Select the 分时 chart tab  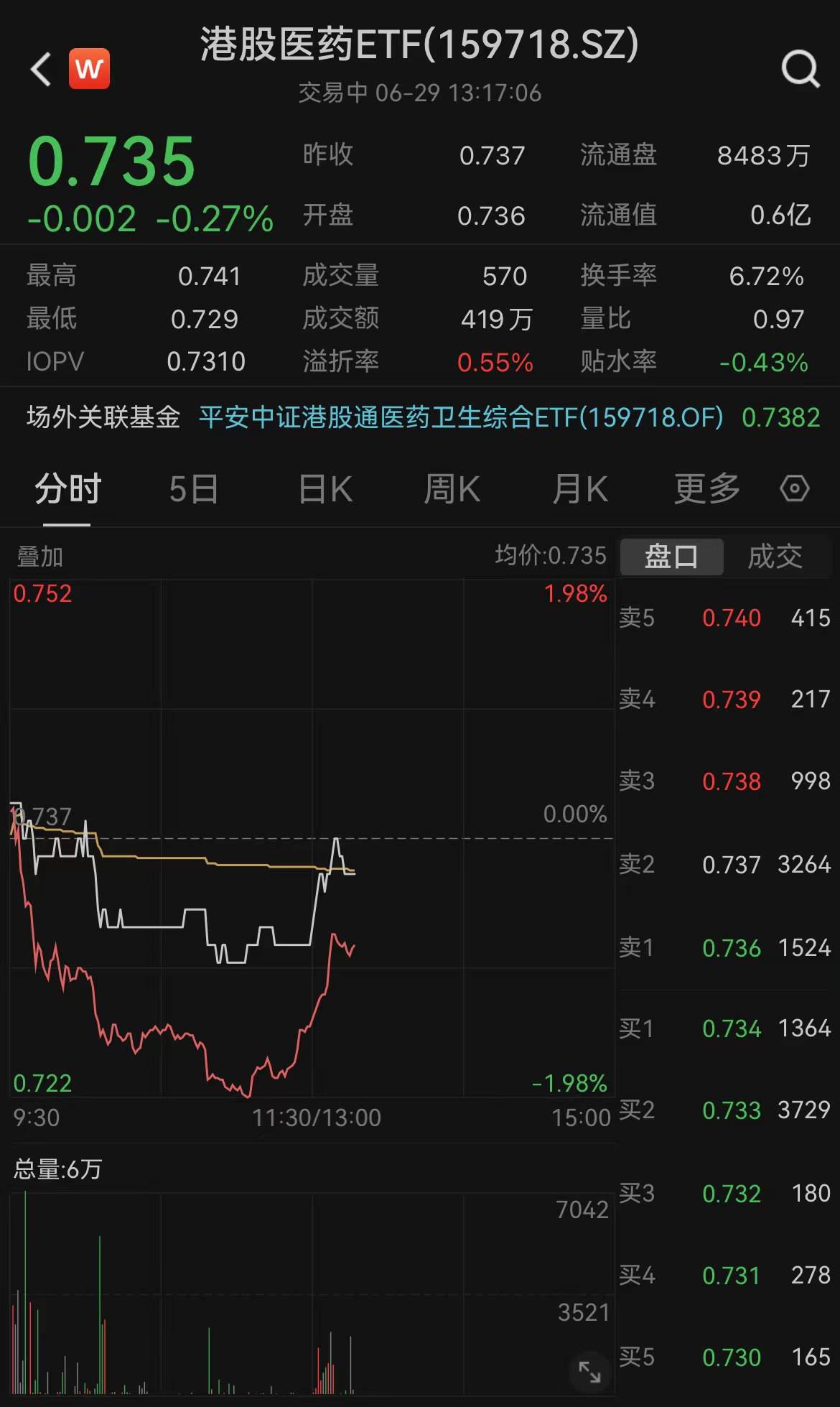point(68,489)
